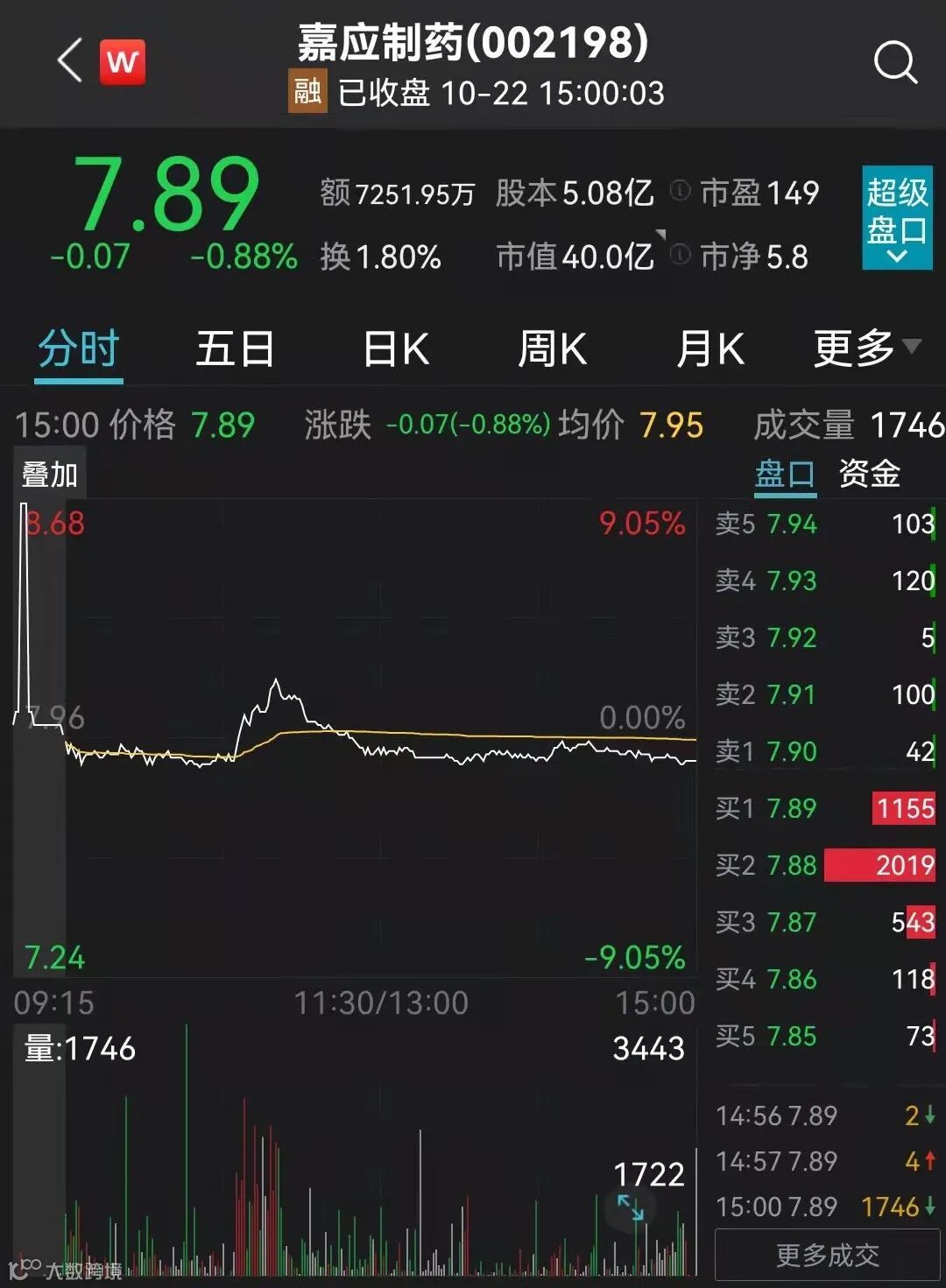Select the 月K chart tab
This screenshot has width=946, height=1288.
click(709, 349)
